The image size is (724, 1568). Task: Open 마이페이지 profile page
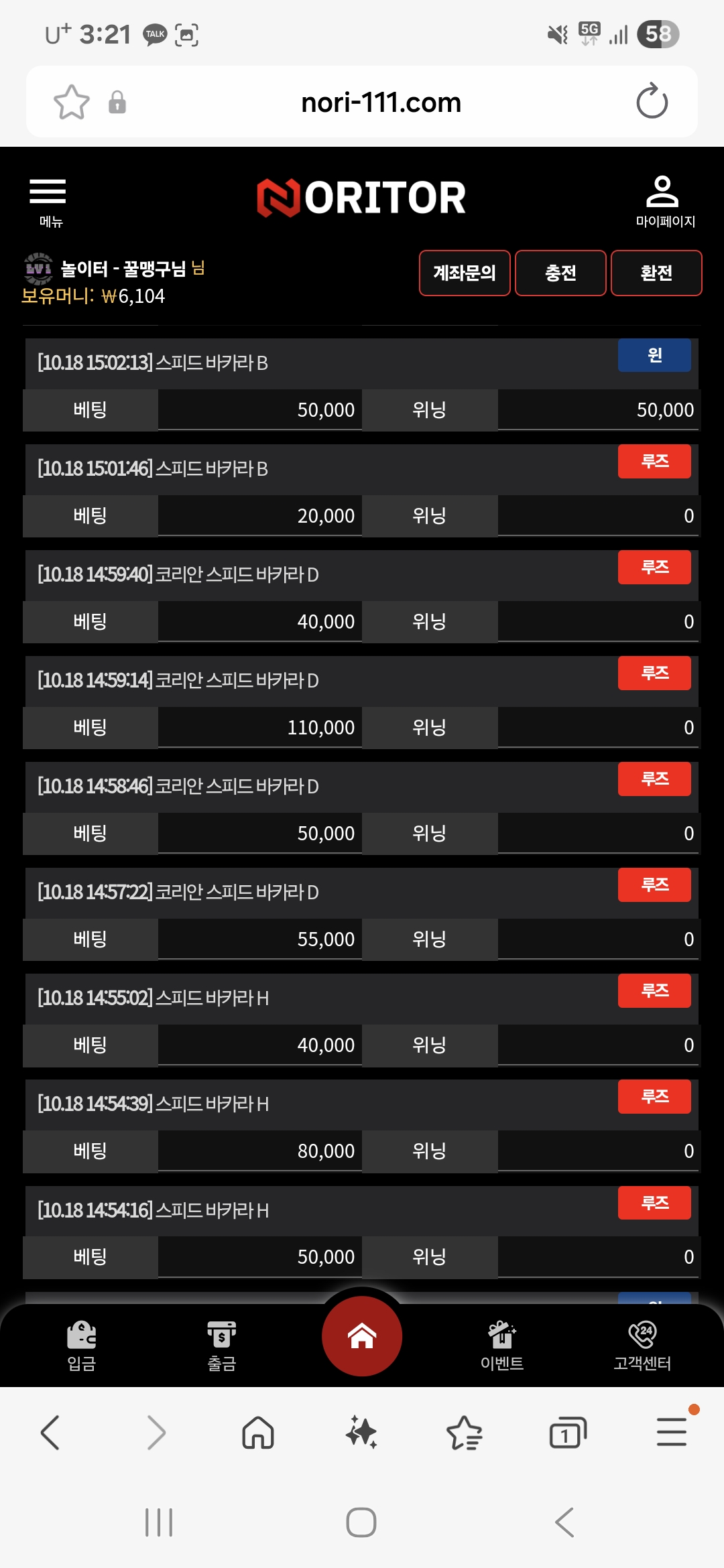(x=664, y=201)
